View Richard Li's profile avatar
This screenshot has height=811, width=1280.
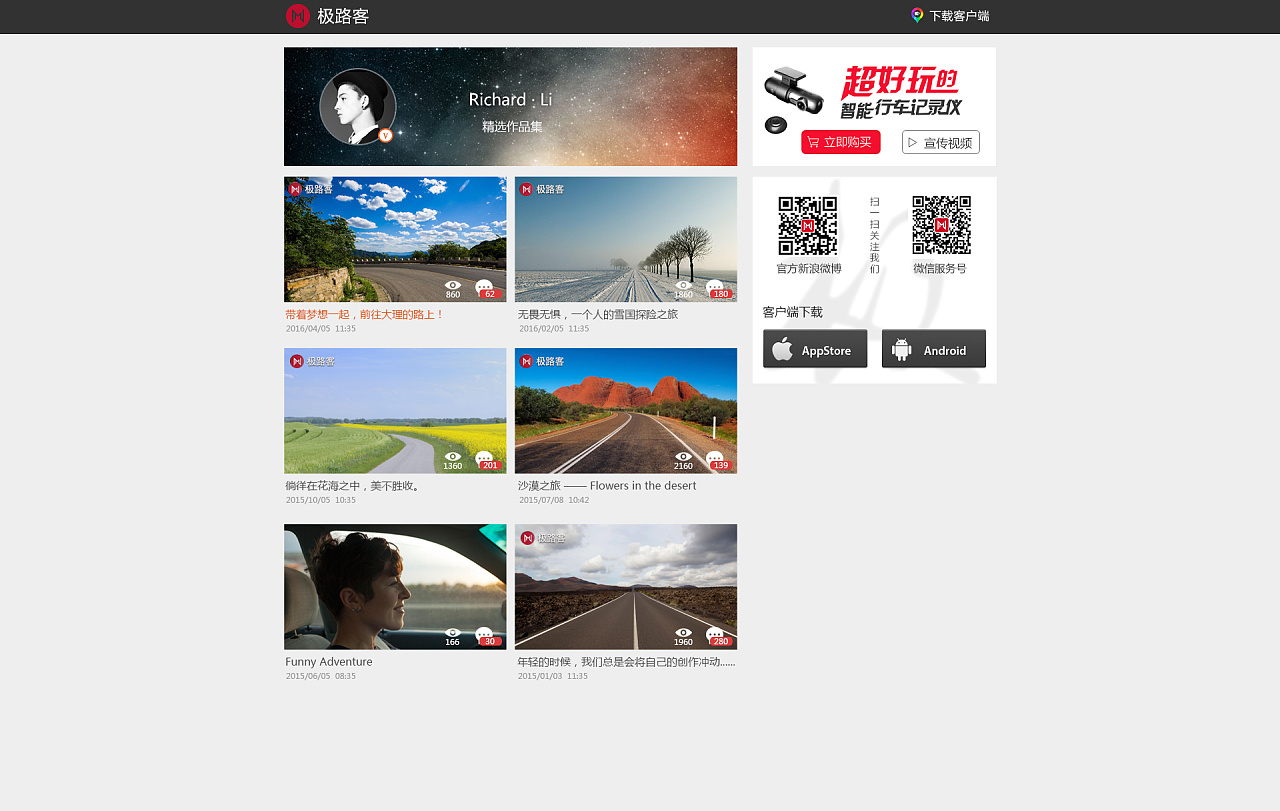(358, 106)
